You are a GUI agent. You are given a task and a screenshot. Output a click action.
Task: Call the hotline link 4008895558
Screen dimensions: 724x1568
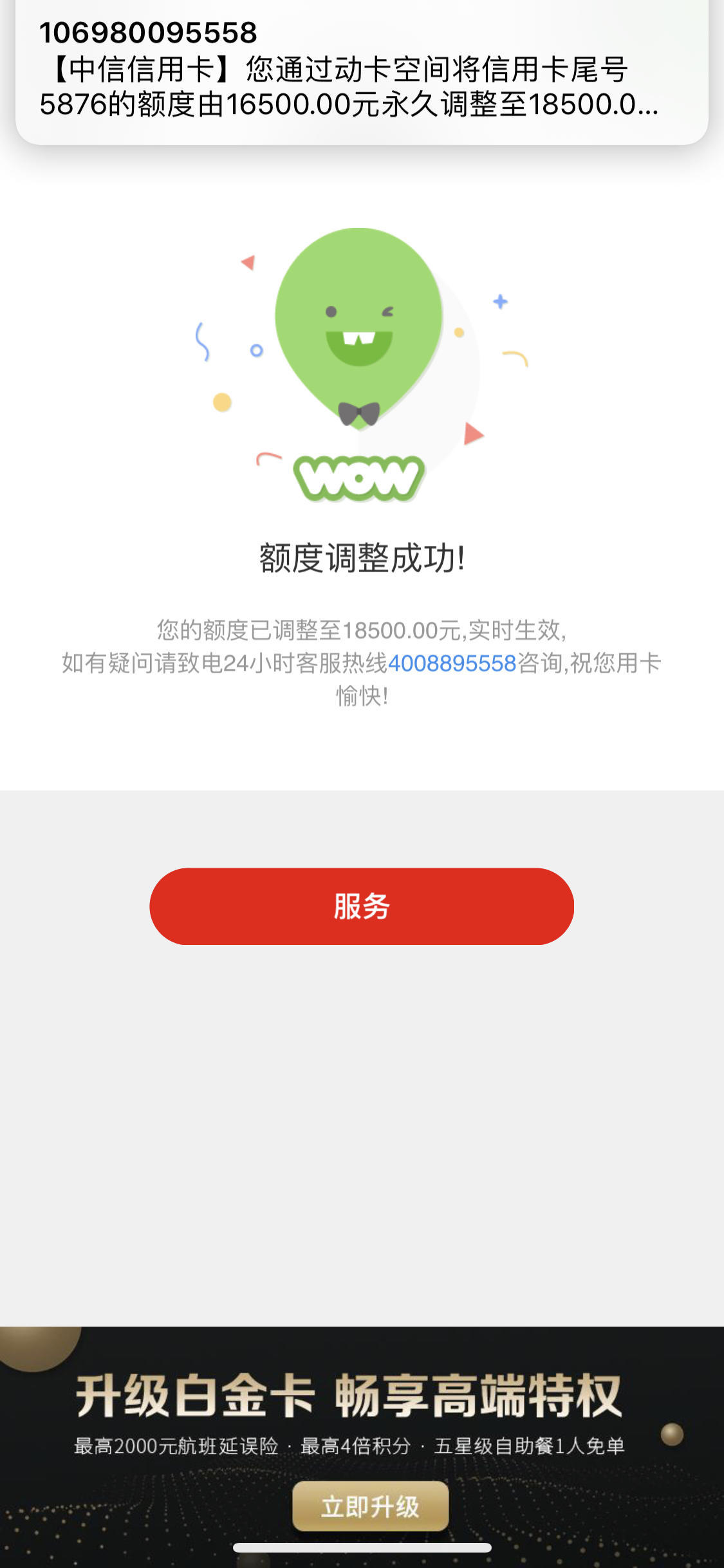click(x=452, y=663)
